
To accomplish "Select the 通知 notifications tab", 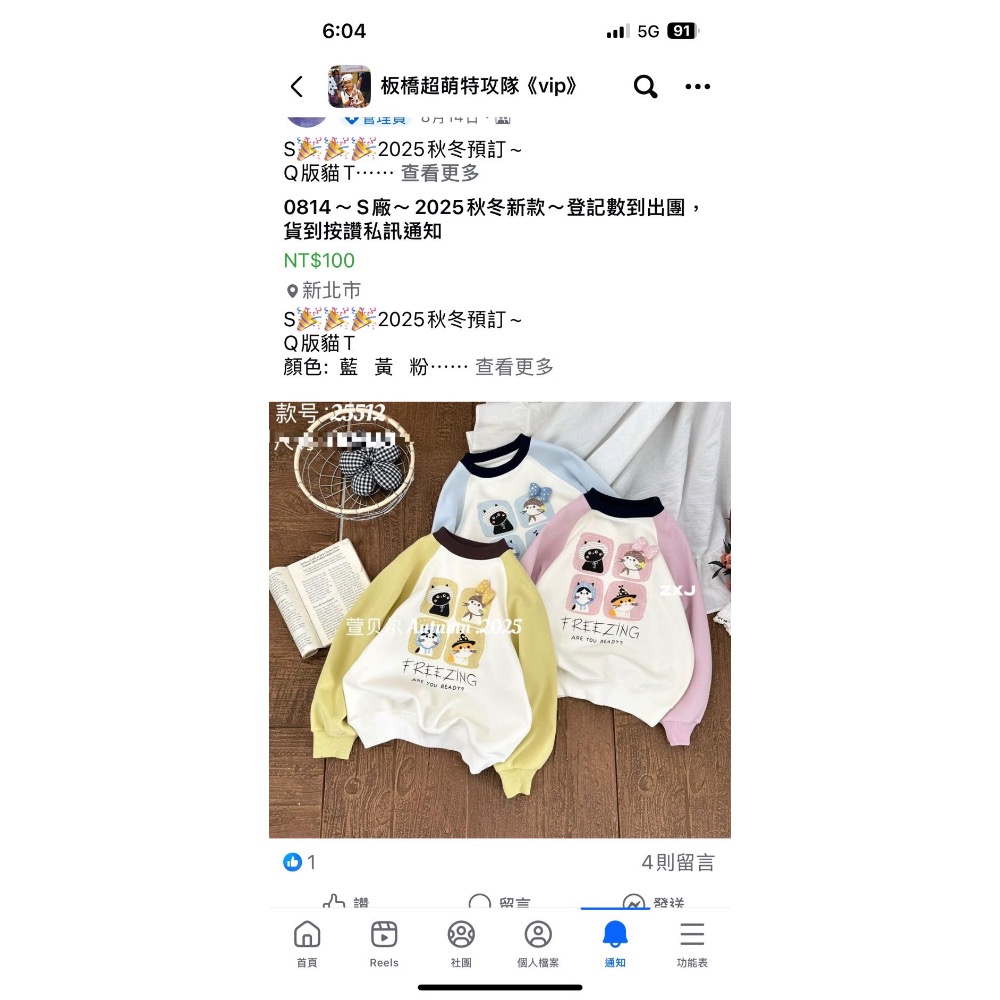I will pos(615,944).
